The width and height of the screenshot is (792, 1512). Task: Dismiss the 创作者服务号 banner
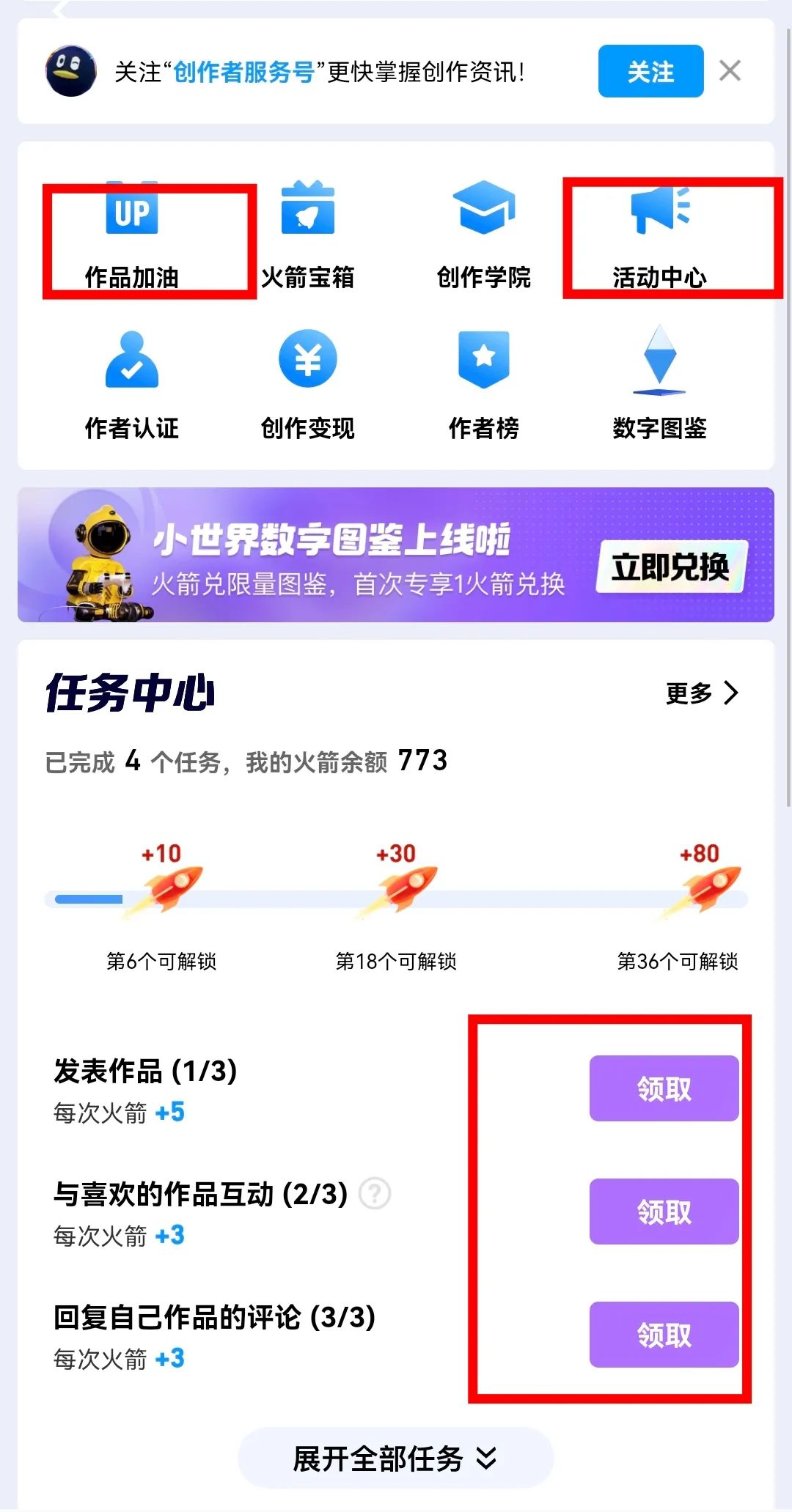730,71
